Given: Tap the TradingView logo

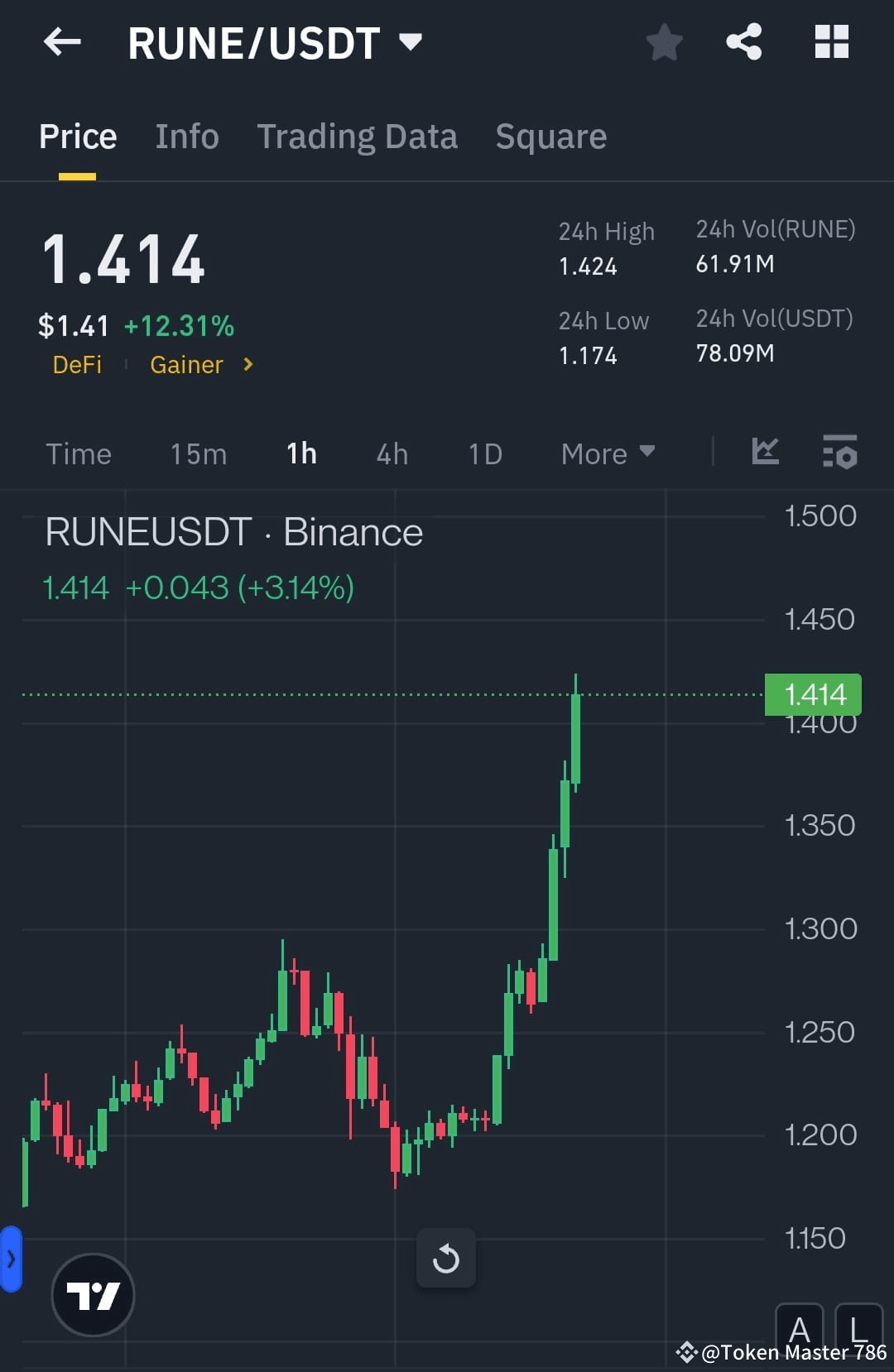Looking at the screenshot, I should point(93,1295).
